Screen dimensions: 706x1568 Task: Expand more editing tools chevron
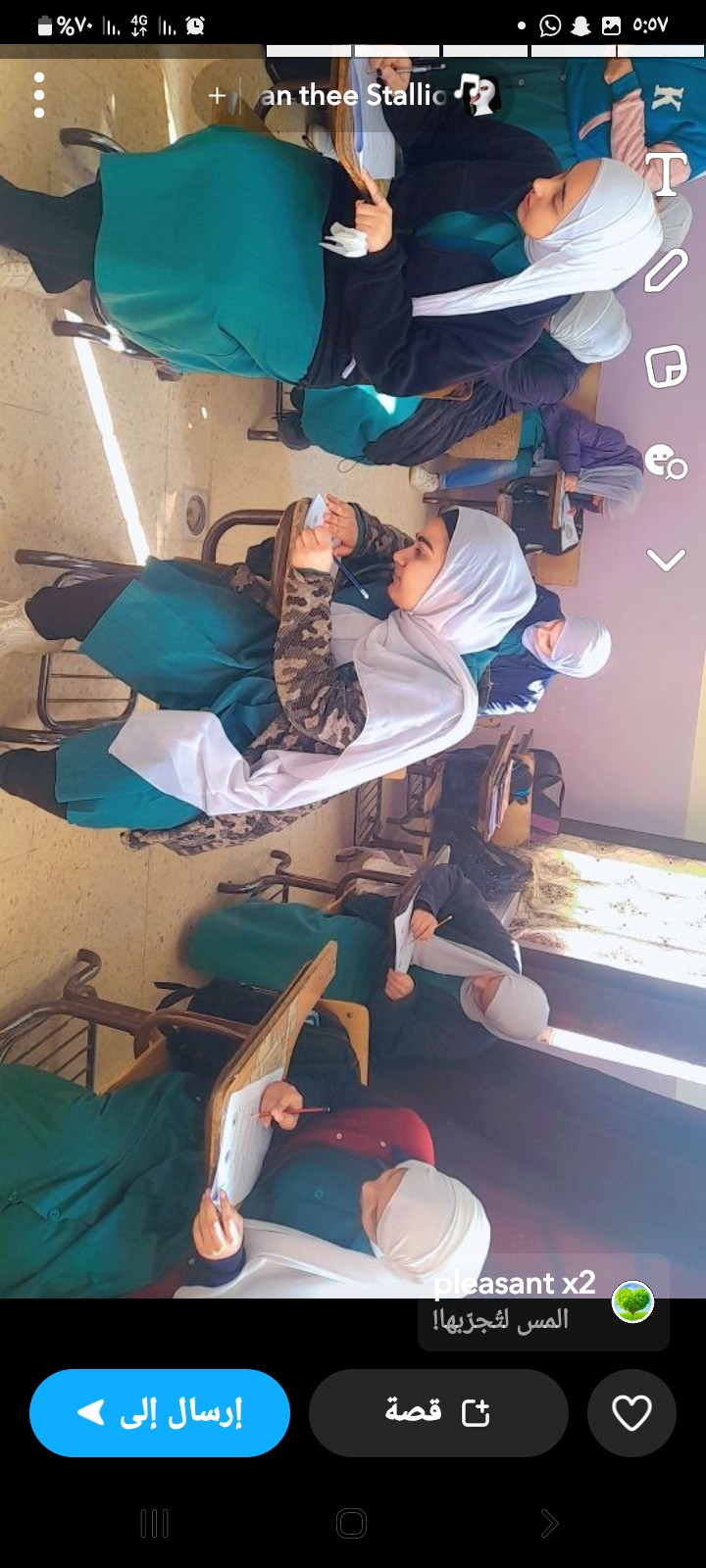pyautogui.click(x=666, y=560)
